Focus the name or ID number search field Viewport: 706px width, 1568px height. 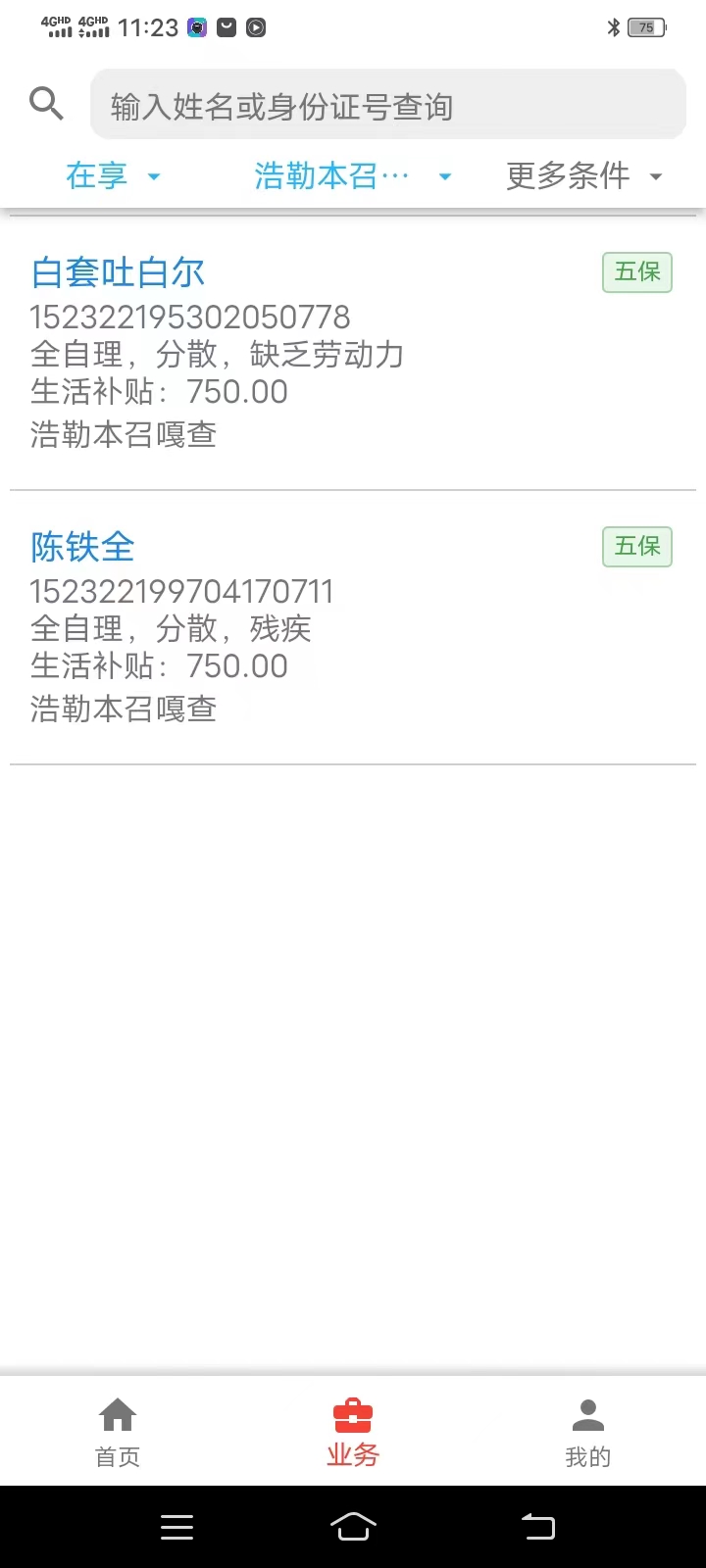[388, 105]
